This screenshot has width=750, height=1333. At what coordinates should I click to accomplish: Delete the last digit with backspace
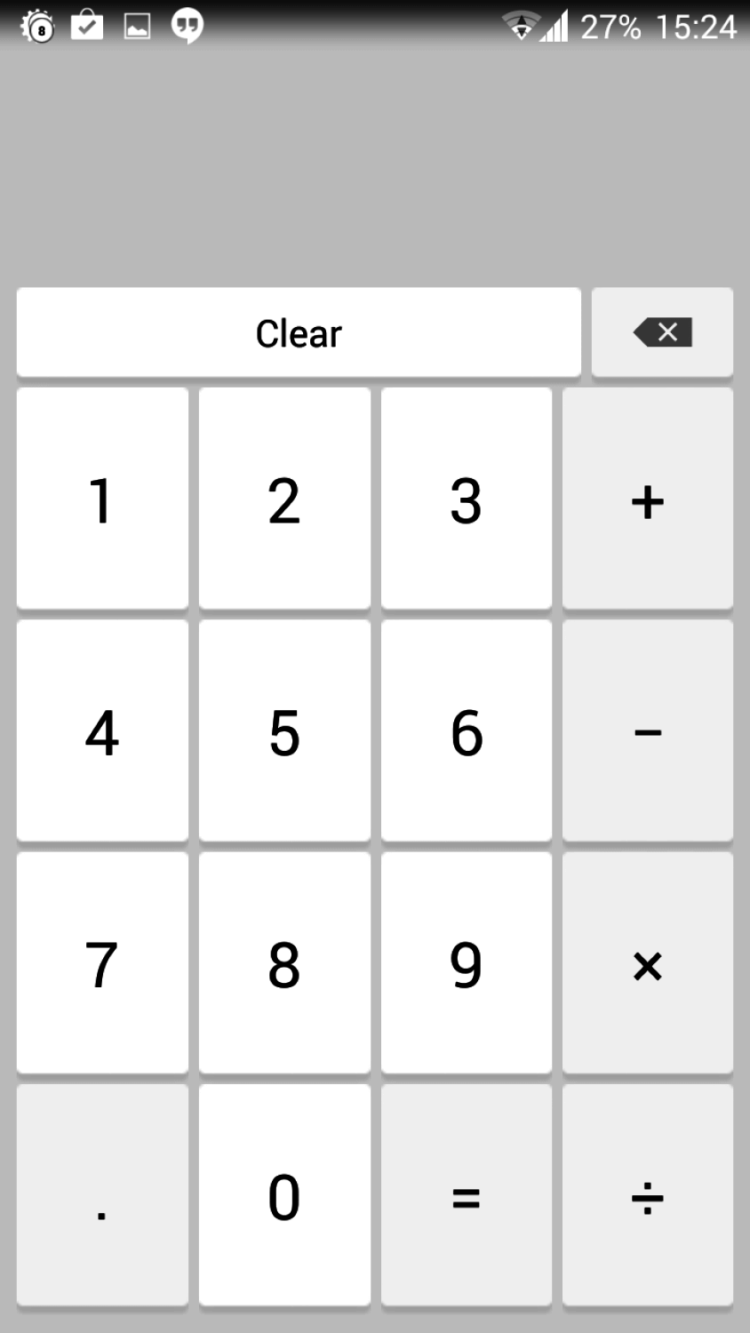coord(662,333)
